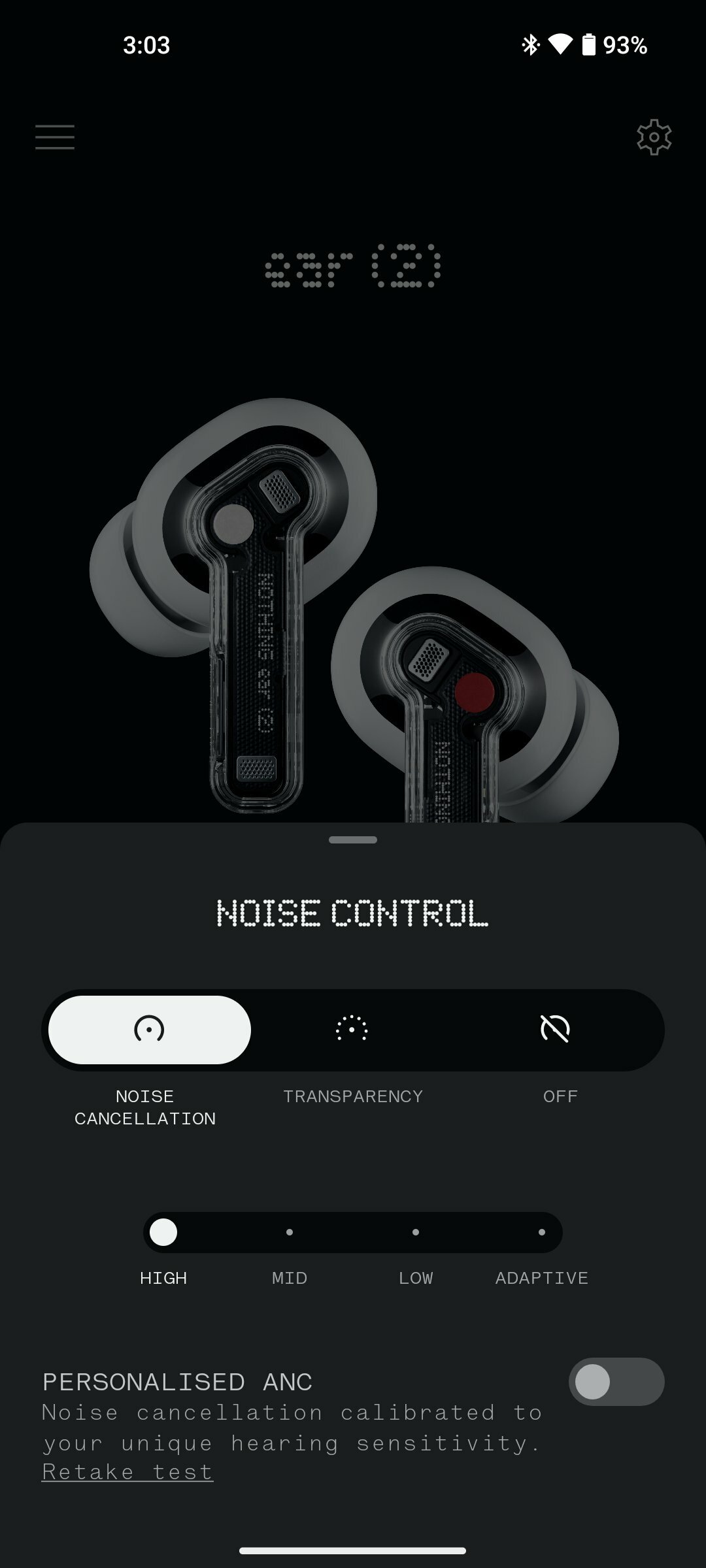Choose the Adaptive cancellation level
Screen dimensions: 706x1568
pyautogui.click(x=542, y=1232)
